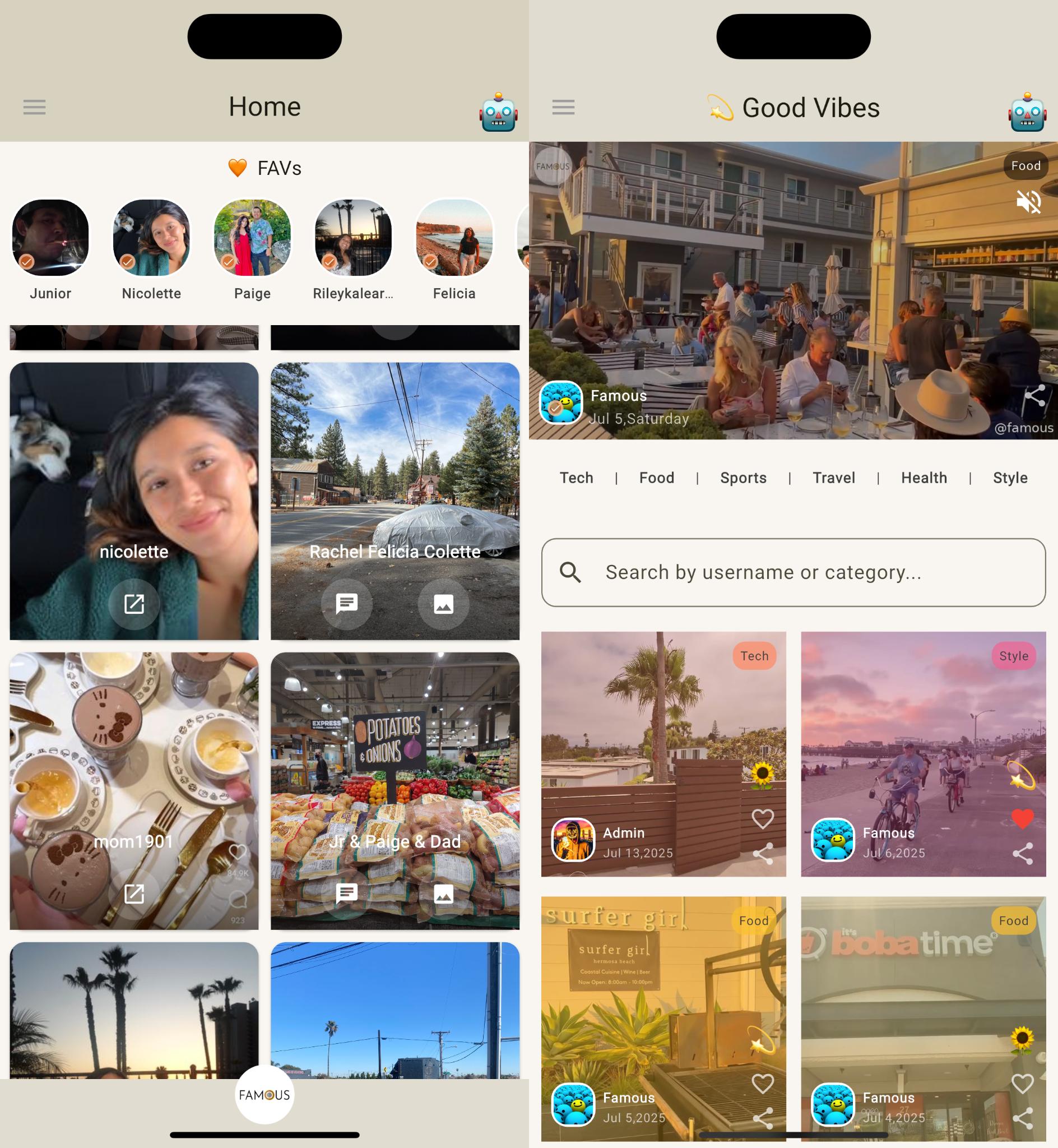Open external link on nicolette card
This screenshot has width=1058, height=1148.
click(x=134, y=604)
